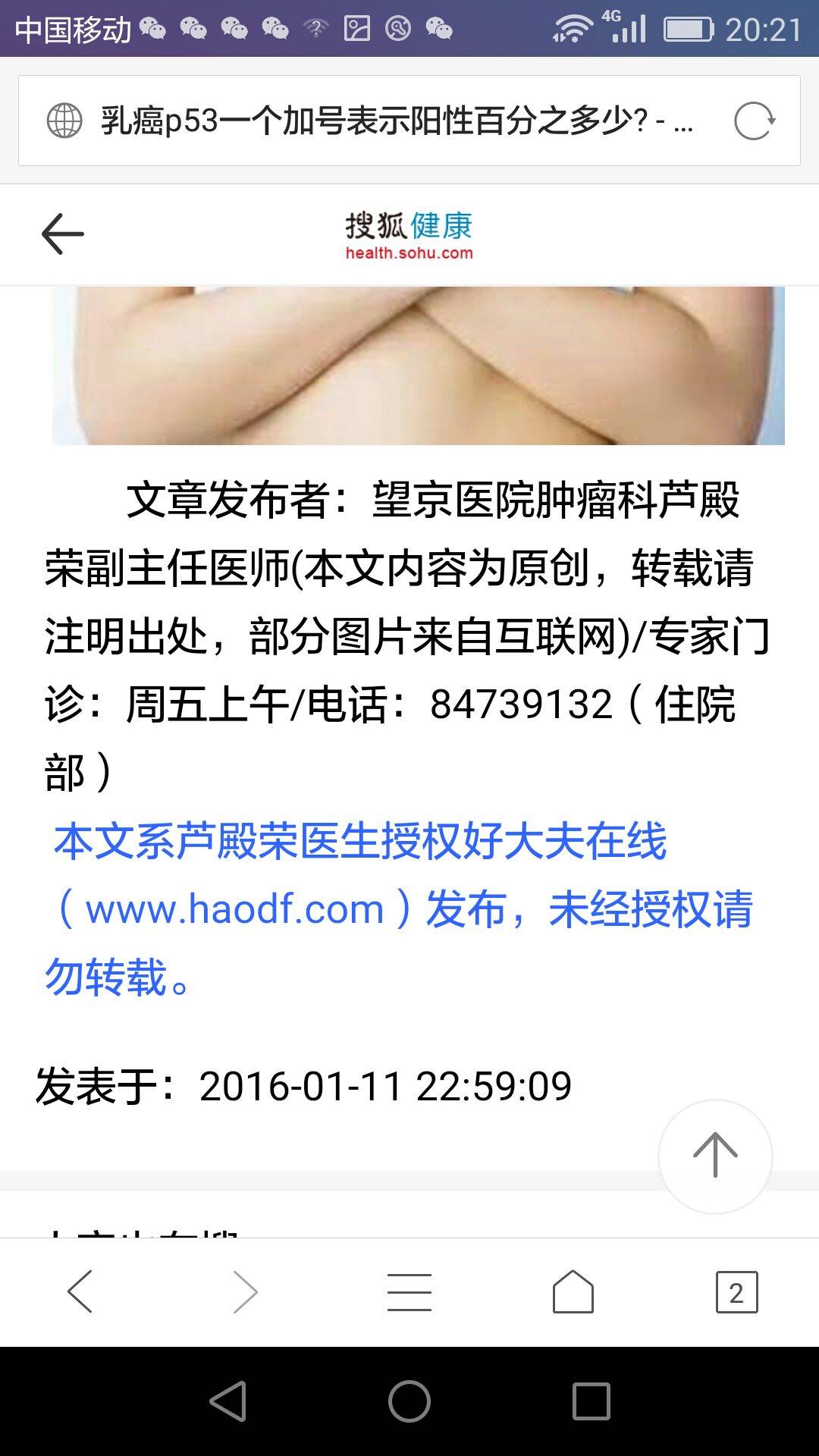This screenshot has height=1456, width=819.
Task: Open the two-tab switcher
Action: click(736, 1291)
